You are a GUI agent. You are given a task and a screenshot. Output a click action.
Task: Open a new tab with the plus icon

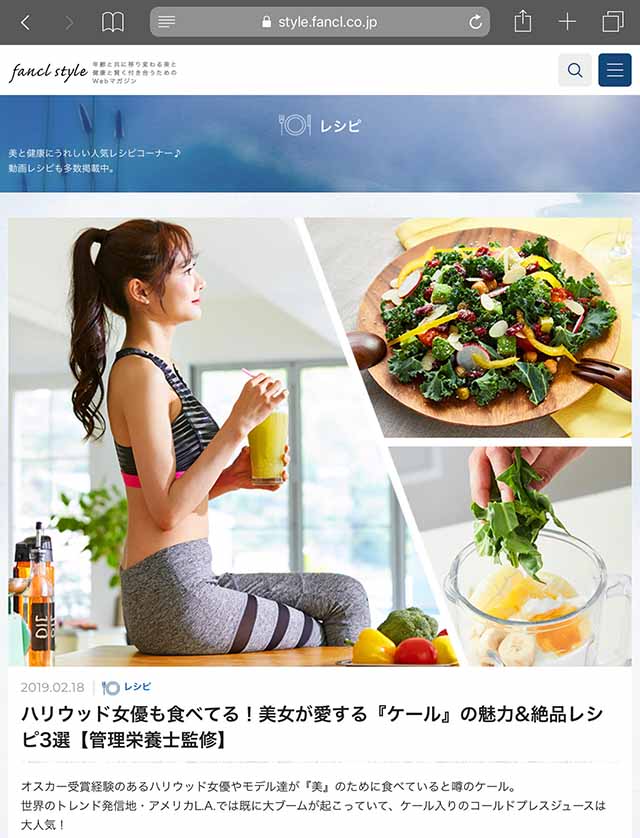pyautogui.click(x=567, y=22)
